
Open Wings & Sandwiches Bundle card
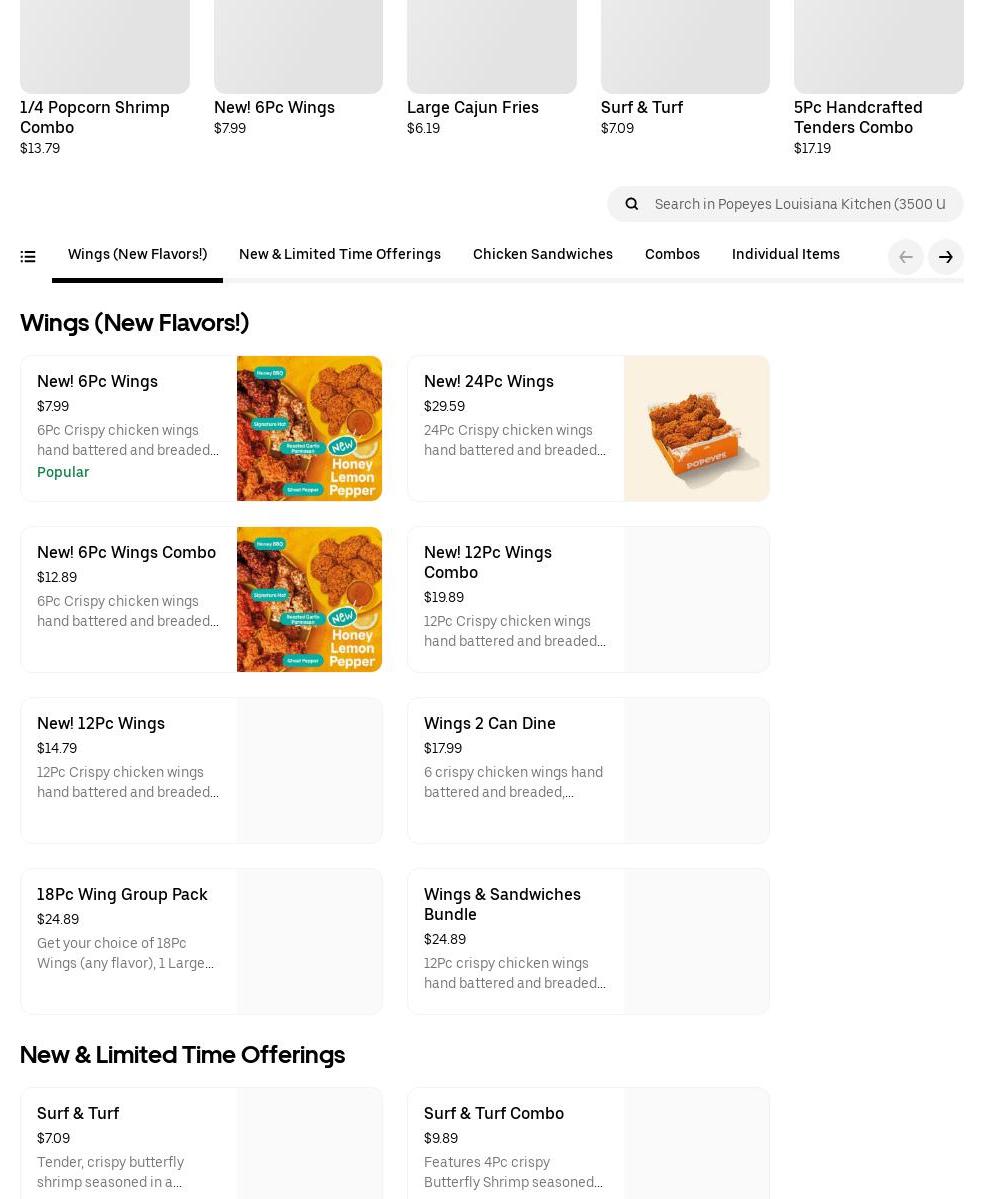[x=588, y=941]
